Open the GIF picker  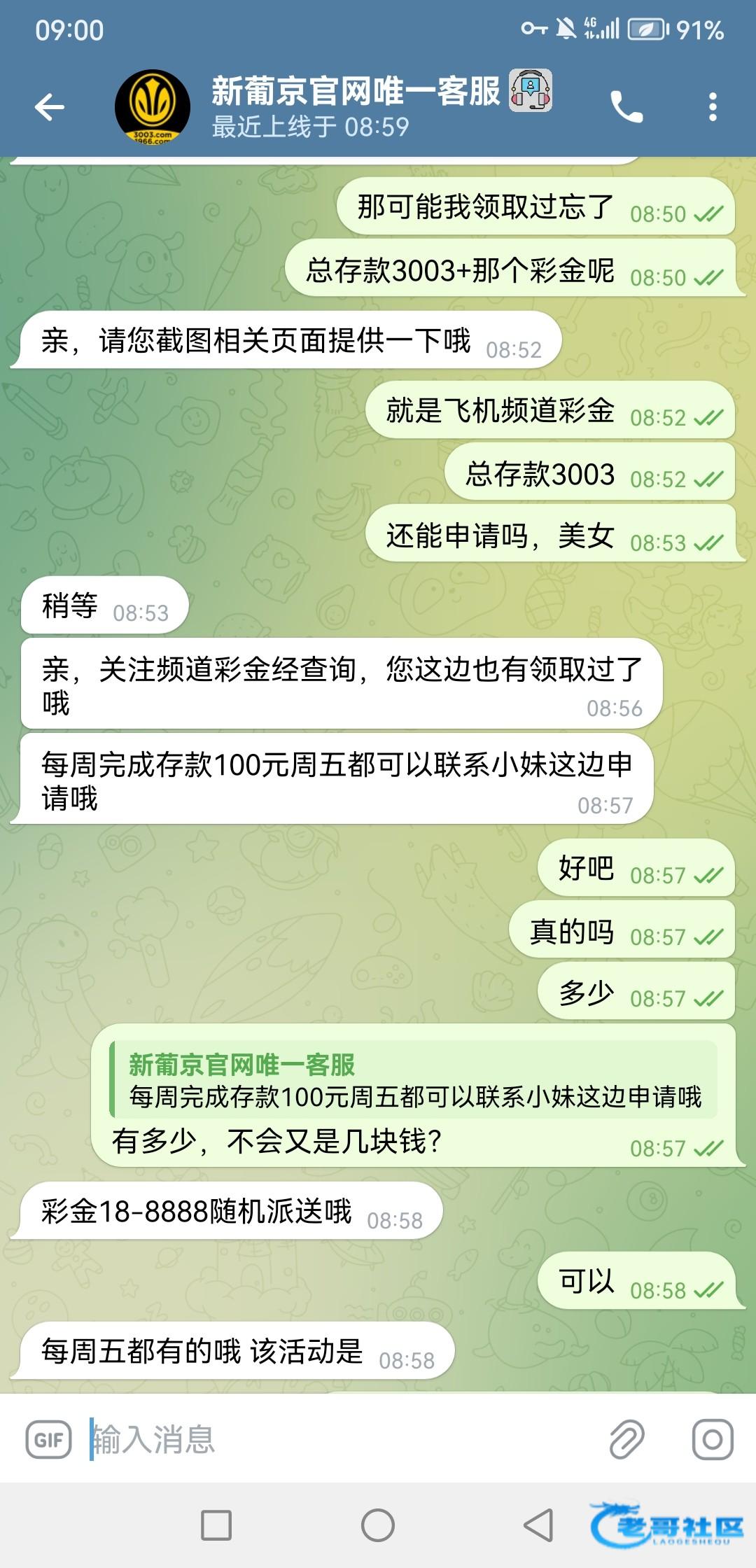49,1440
